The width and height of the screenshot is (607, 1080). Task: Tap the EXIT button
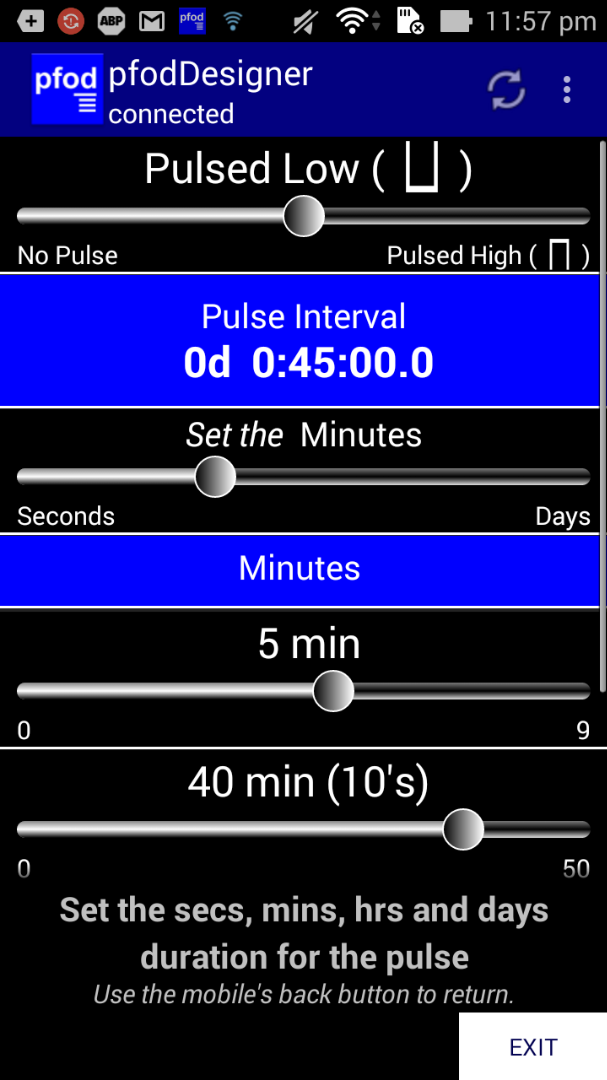pos(533,1046)
